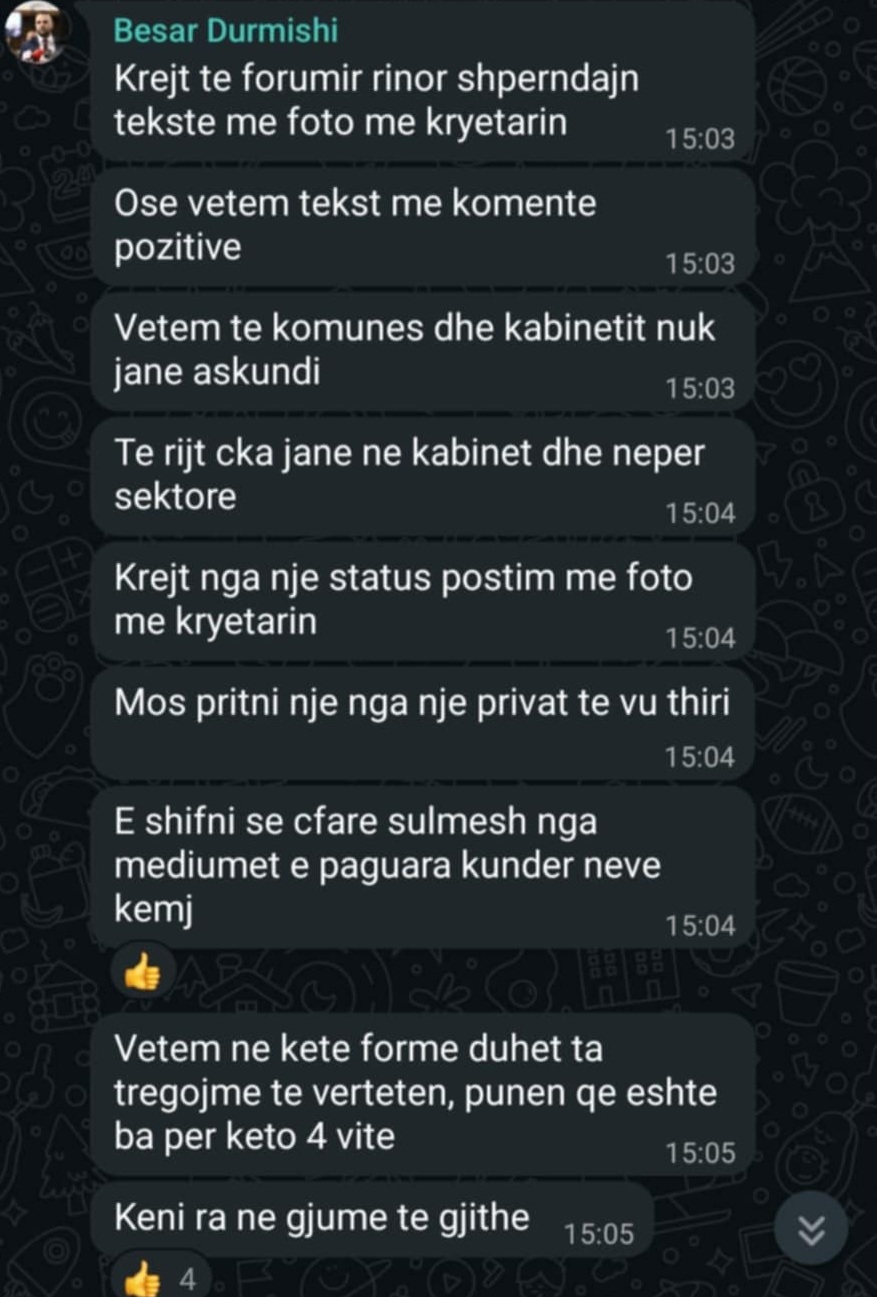The image size is (884, 1297).
Task: Open Besar Durmishi's profile picture
Action: coord(35,32)
